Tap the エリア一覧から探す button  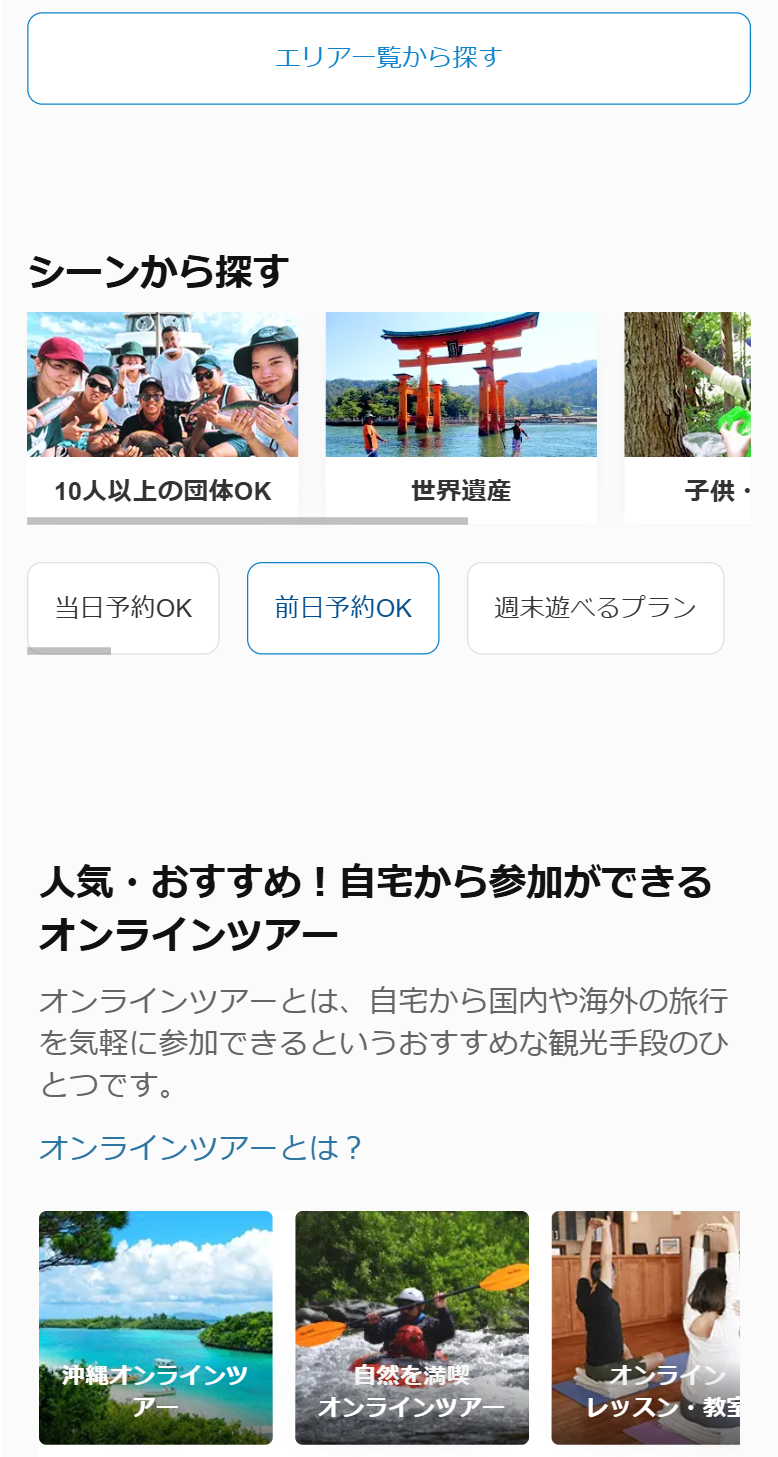[x=388, y=58]
